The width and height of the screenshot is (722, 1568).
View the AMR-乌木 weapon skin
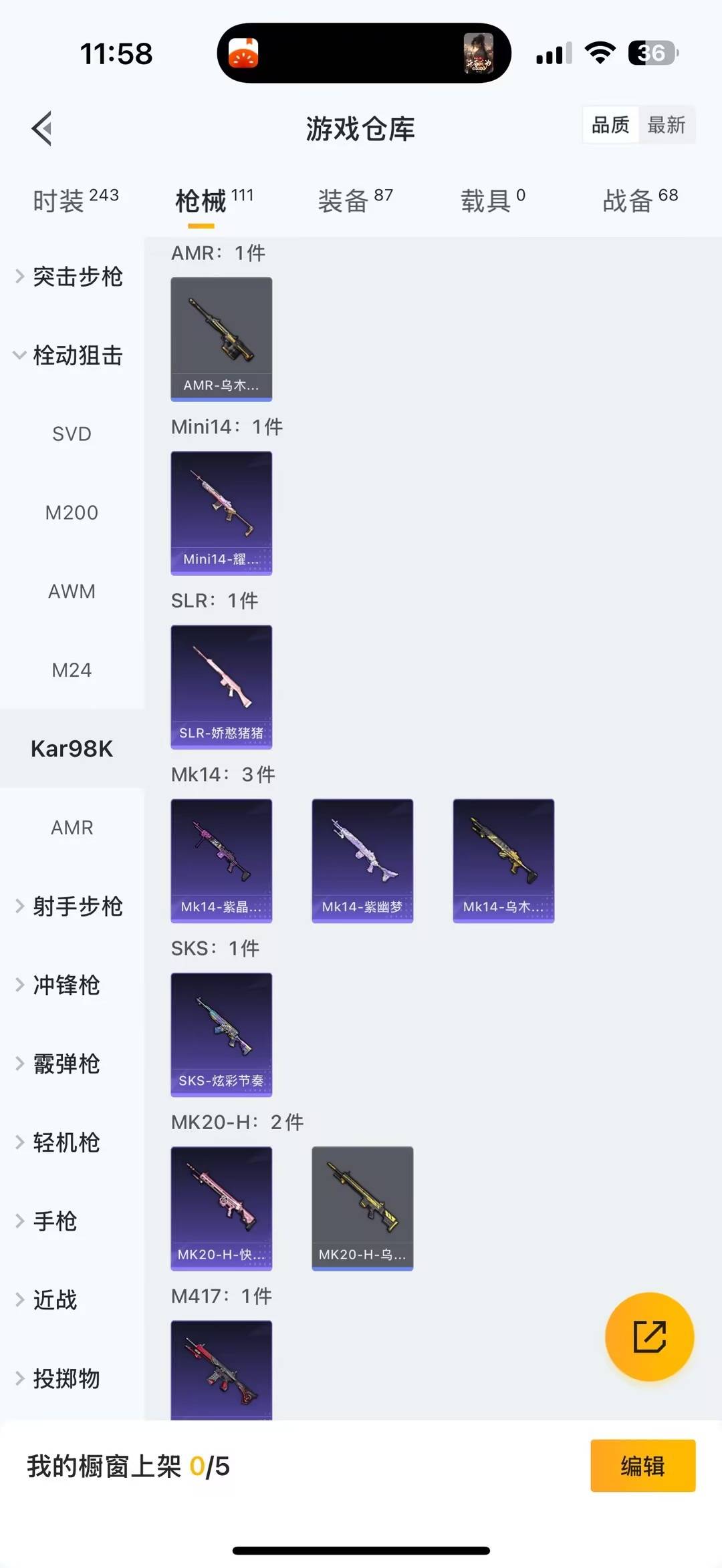point(221,339)
